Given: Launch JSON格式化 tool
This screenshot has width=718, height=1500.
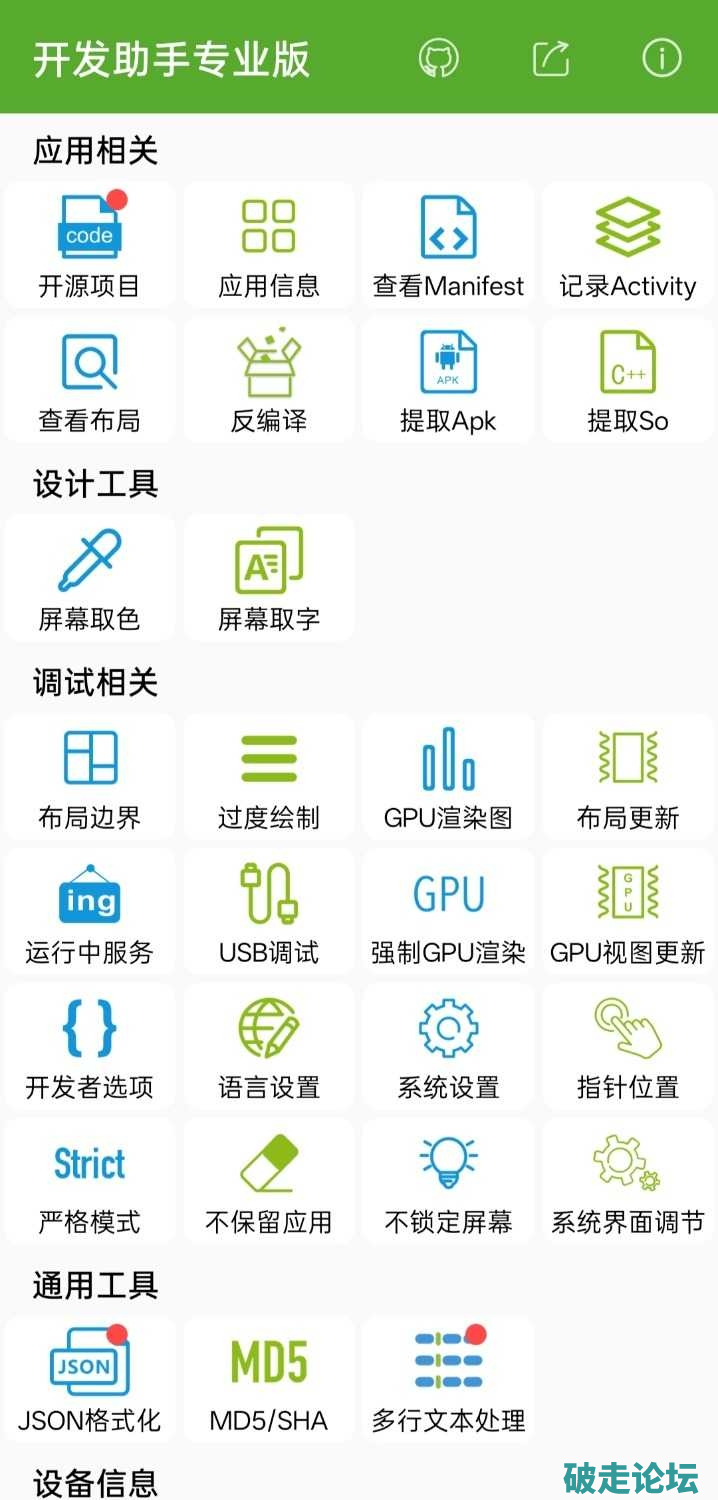Looking at the screenshot, I should pos(90,1379).
